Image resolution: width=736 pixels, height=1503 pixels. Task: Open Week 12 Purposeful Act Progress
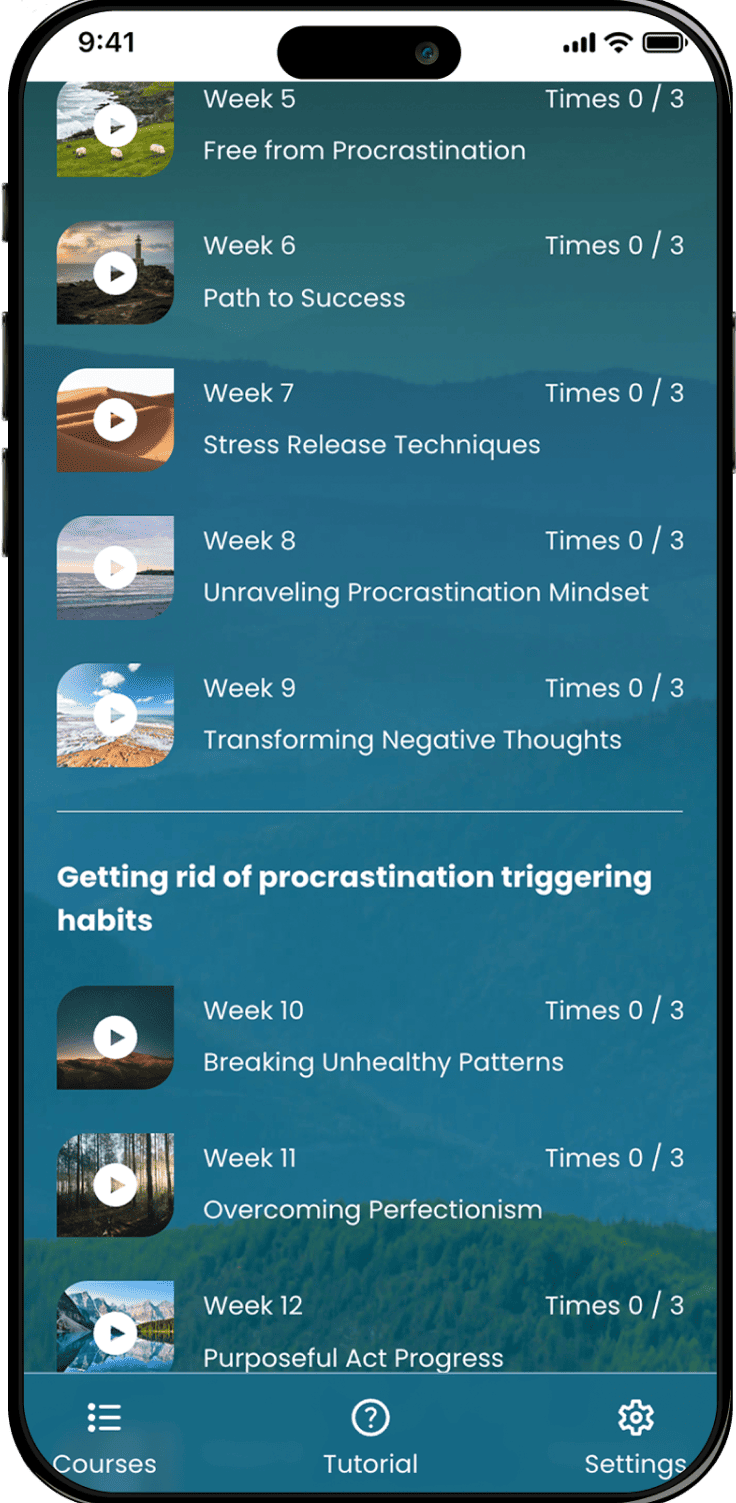click(x=116, y=1330)
